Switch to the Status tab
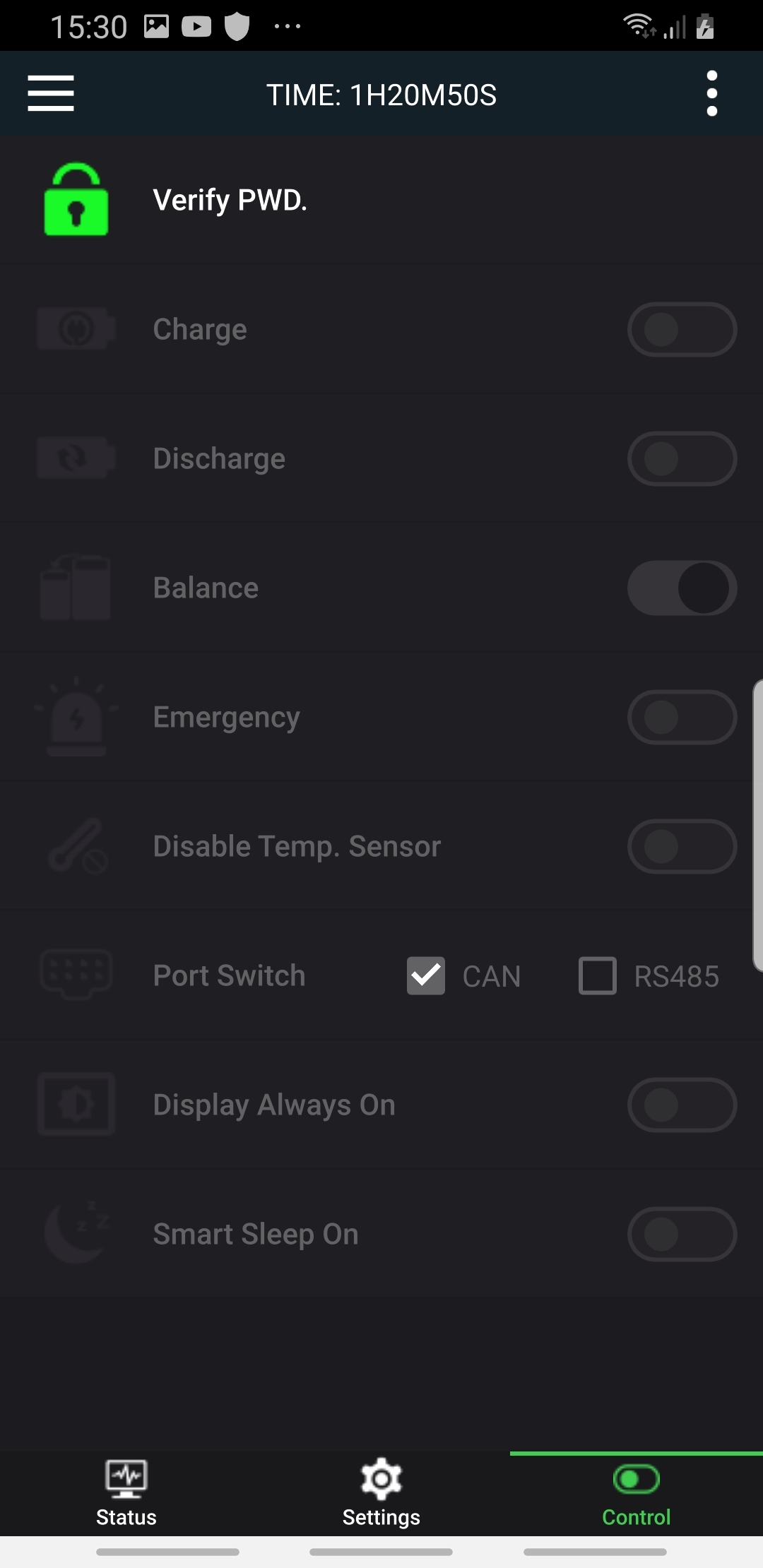This screenshot has width=763, height=1568. pyautogui.click(x=126, y=1493)
